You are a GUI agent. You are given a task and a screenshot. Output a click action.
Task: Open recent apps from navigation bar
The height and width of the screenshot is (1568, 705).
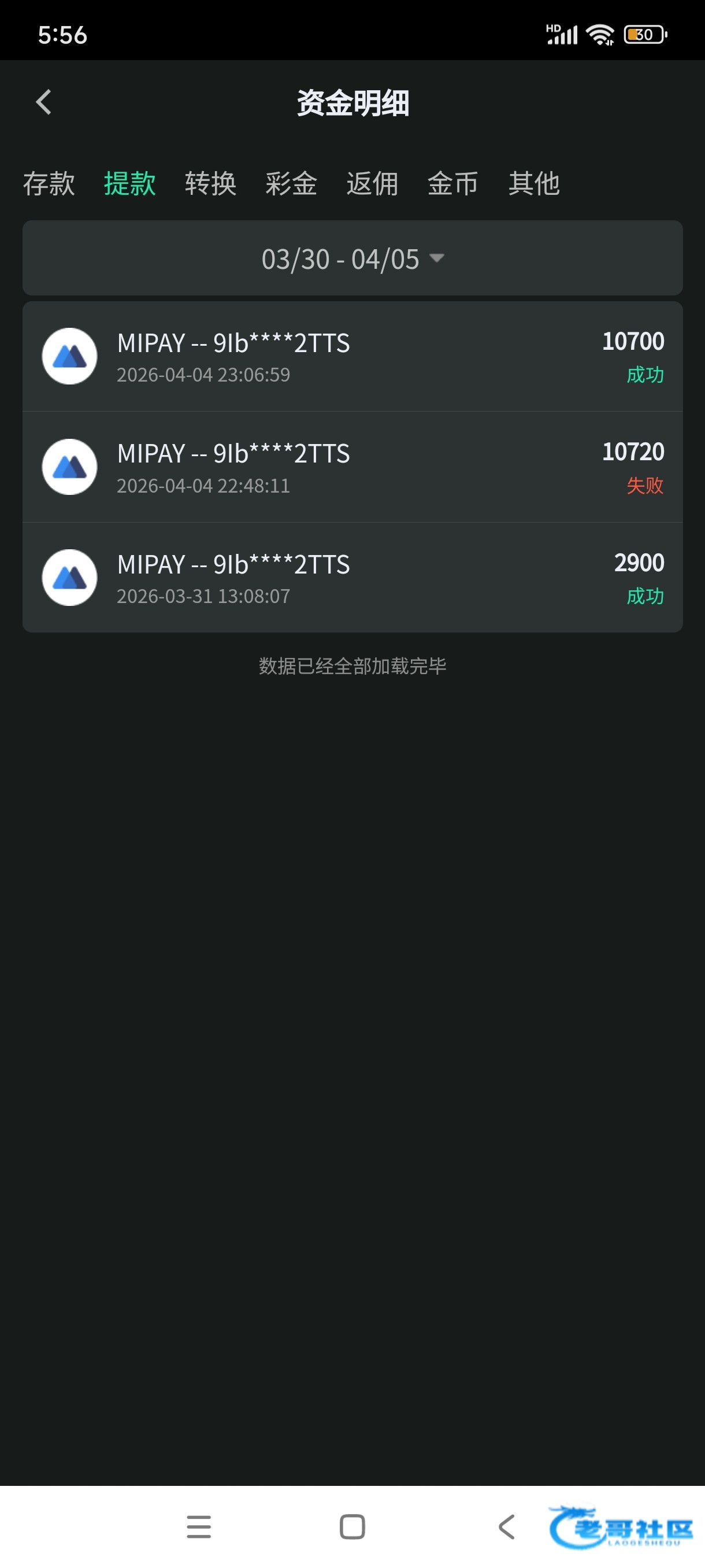click(x=199, y=1526)
